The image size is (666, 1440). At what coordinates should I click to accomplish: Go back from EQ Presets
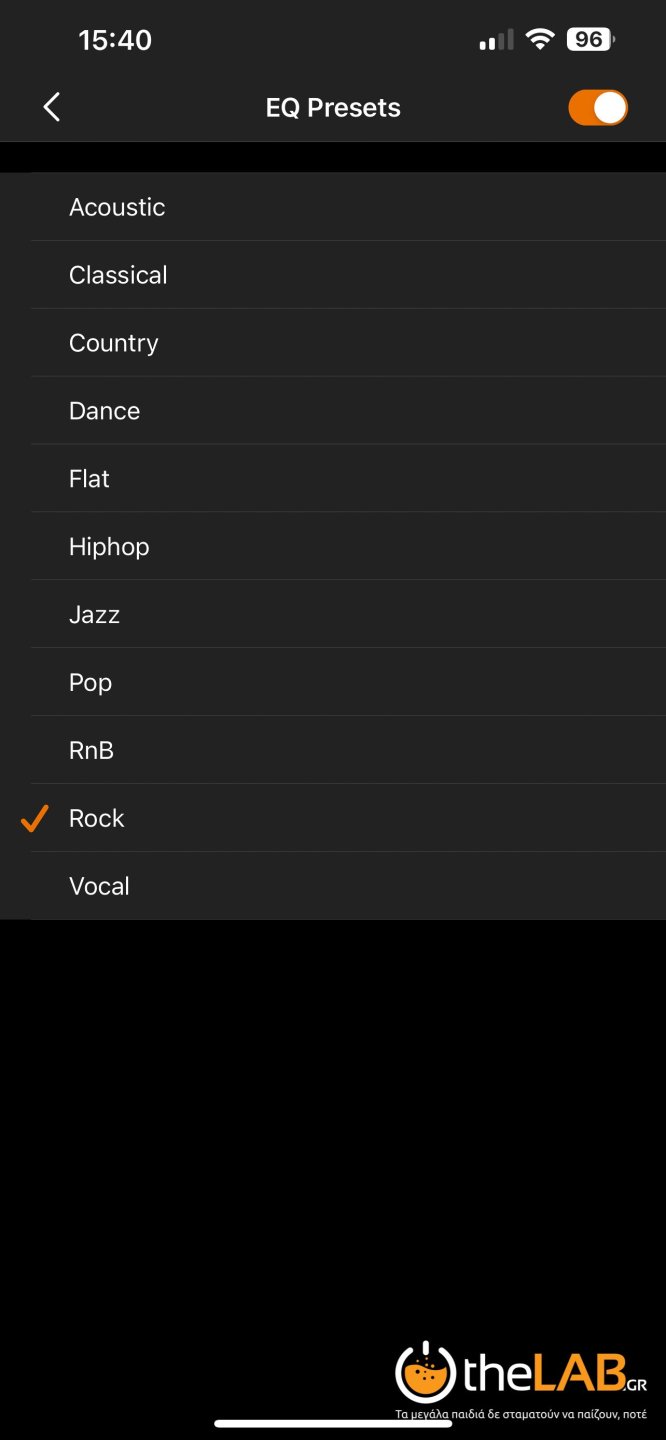52,107
